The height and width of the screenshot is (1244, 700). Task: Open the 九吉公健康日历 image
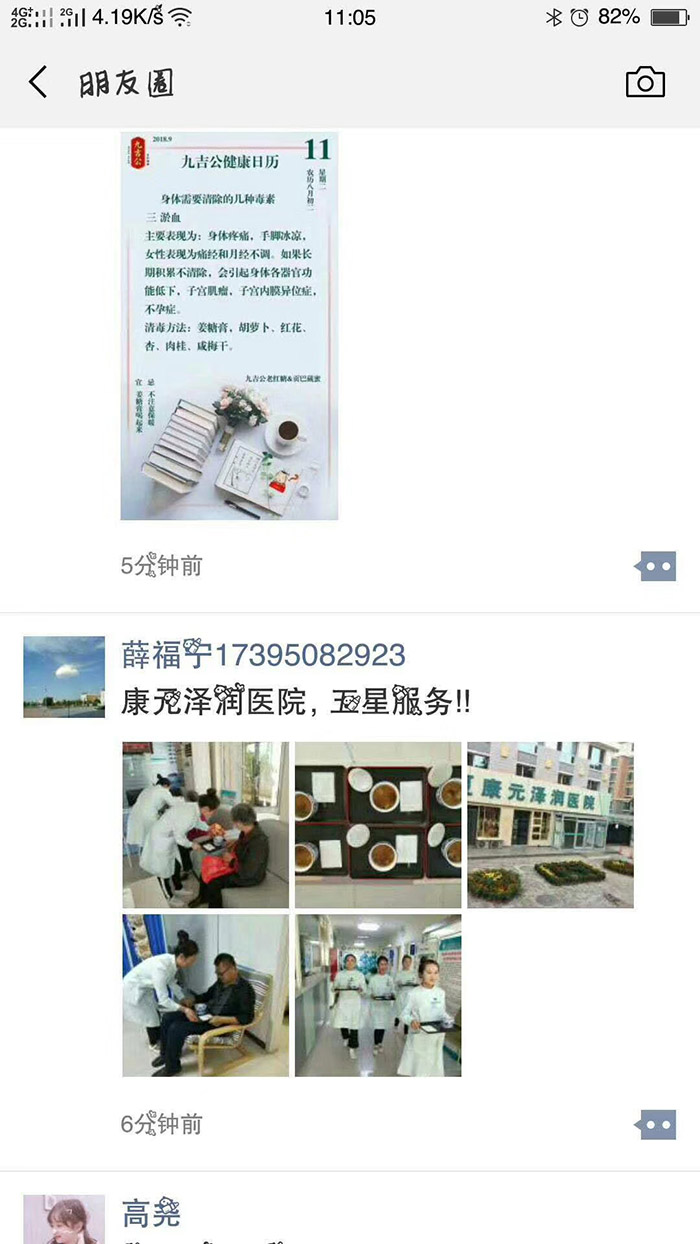pos(229,326)
